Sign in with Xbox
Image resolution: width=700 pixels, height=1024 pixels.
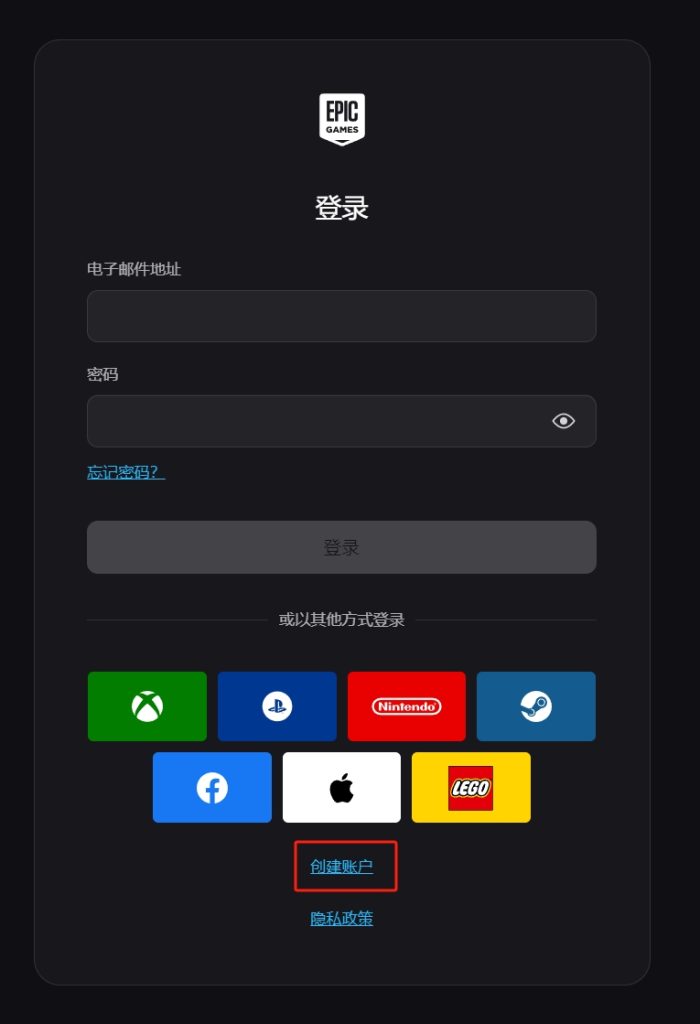(147, 706)
